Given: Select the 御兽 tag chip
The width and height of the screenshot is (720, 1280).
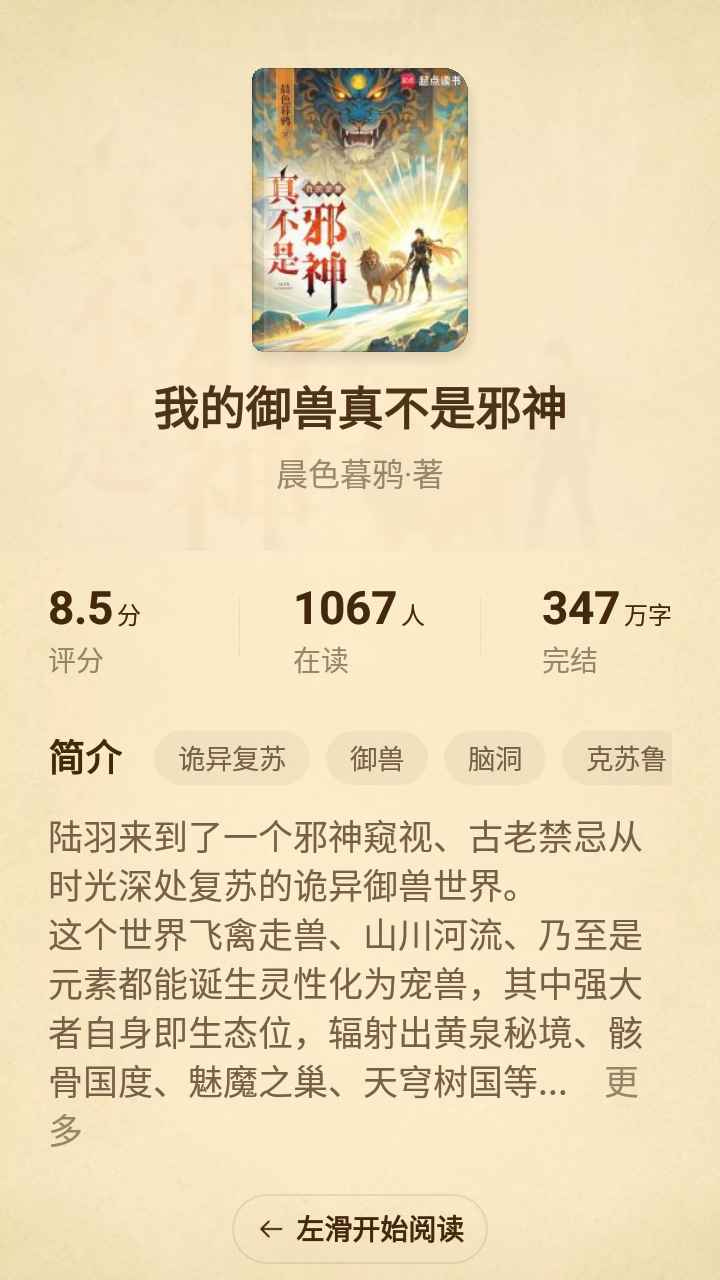Looking at the screenshot, I should point(377,758).
